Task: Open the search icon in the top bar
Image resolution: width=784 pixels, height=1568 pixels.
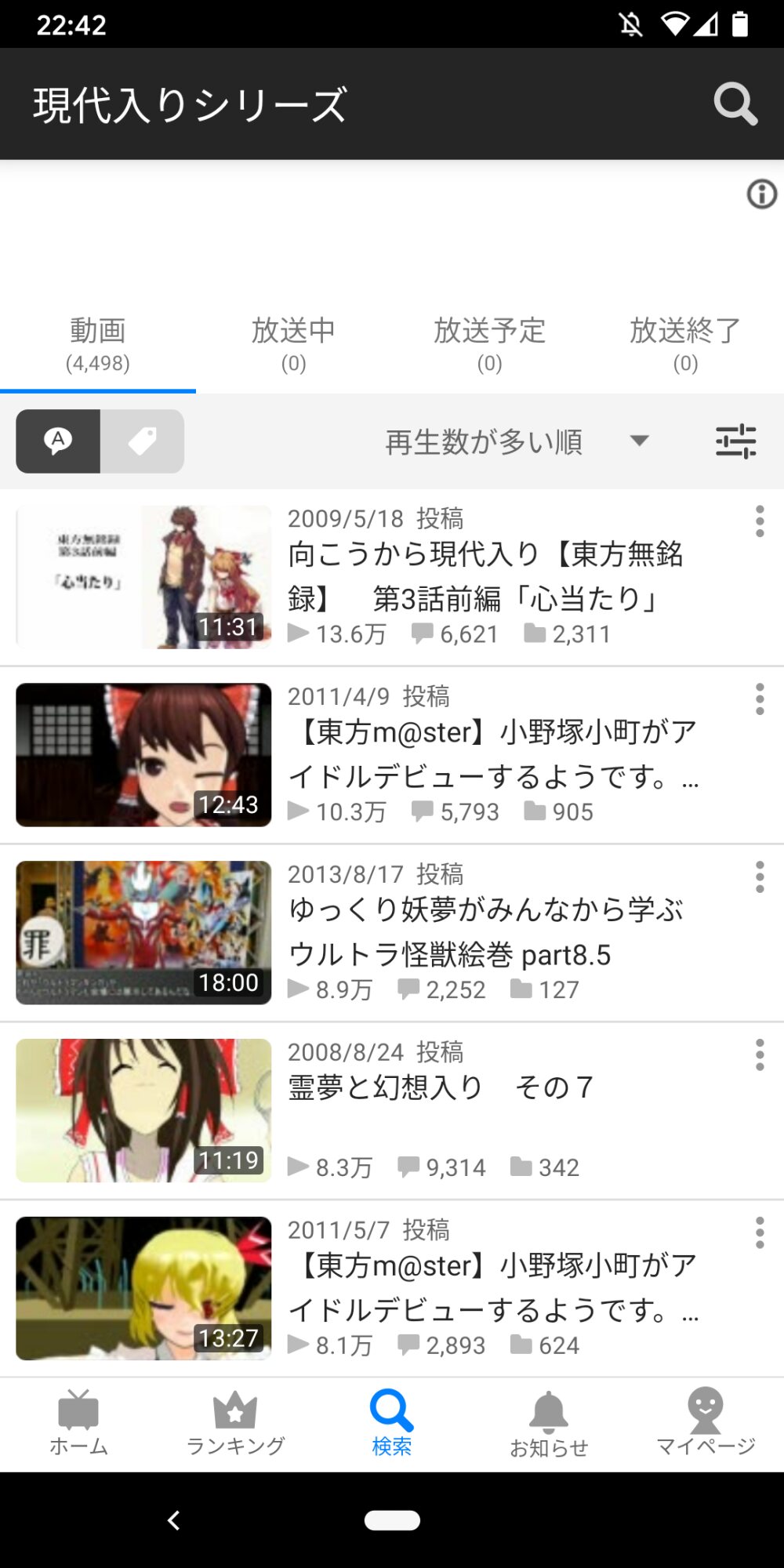Action: pyautogui.click(x=735, y=104)
